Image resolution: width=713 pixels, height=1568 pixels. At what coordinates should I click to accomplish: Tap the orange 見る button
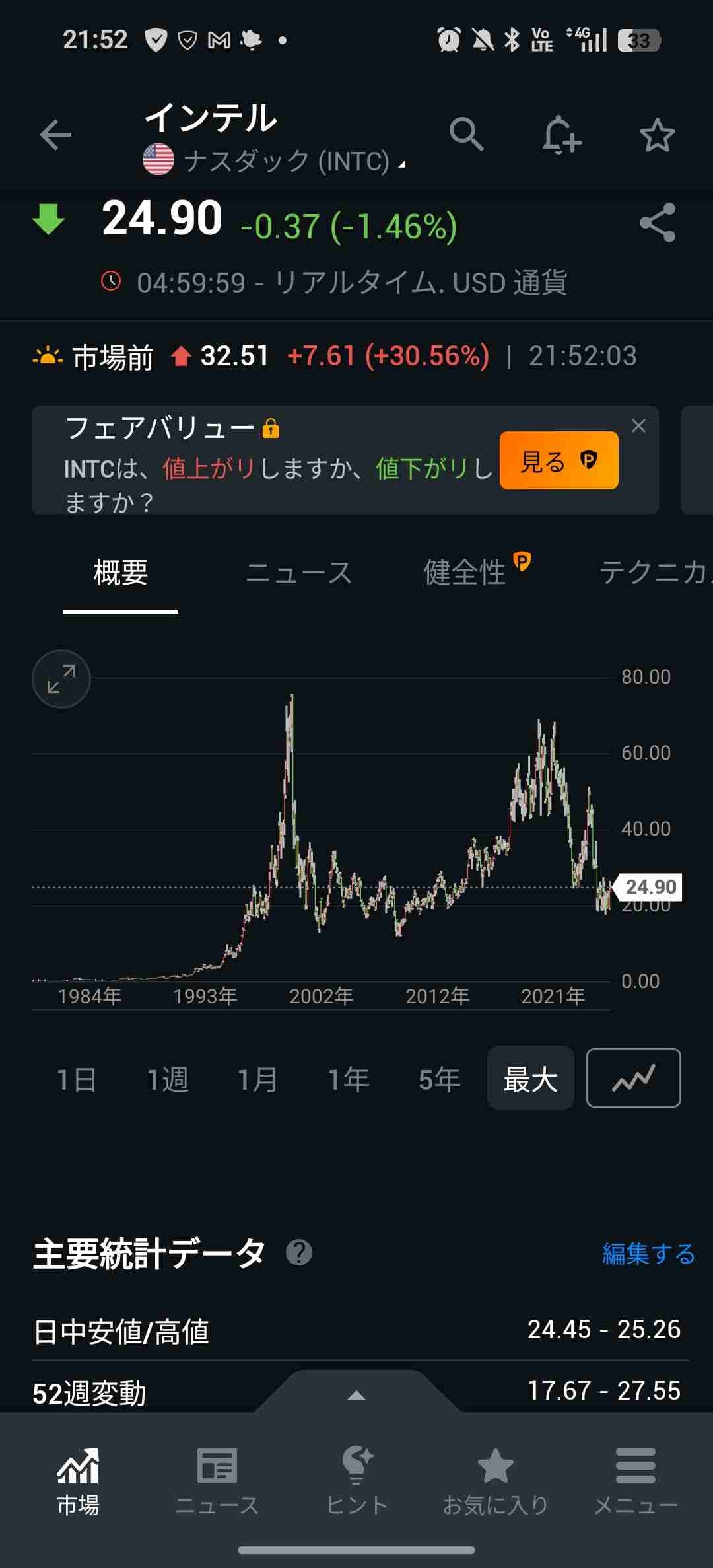559,460
